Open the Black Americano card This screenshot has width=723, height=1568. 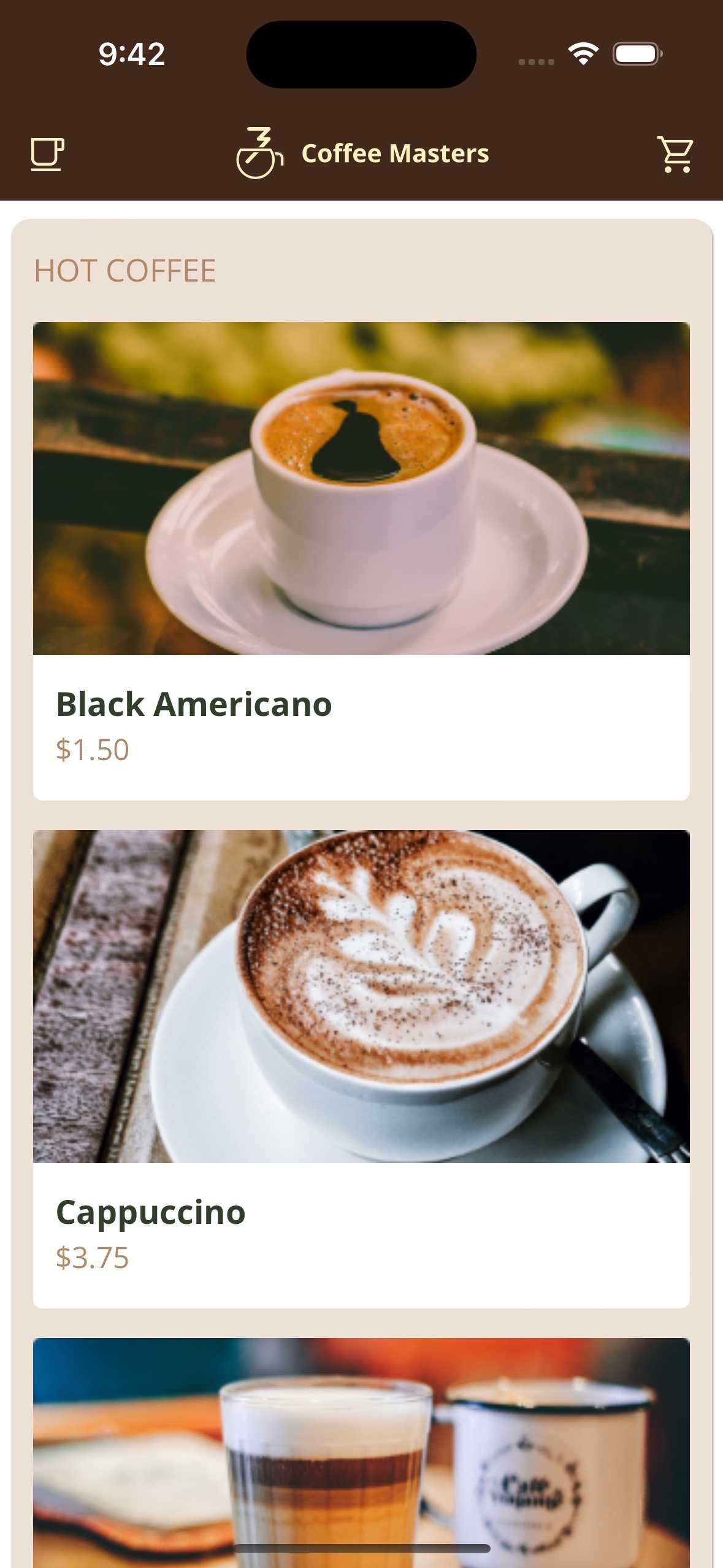pyautogui.click(x=361, y=561)
